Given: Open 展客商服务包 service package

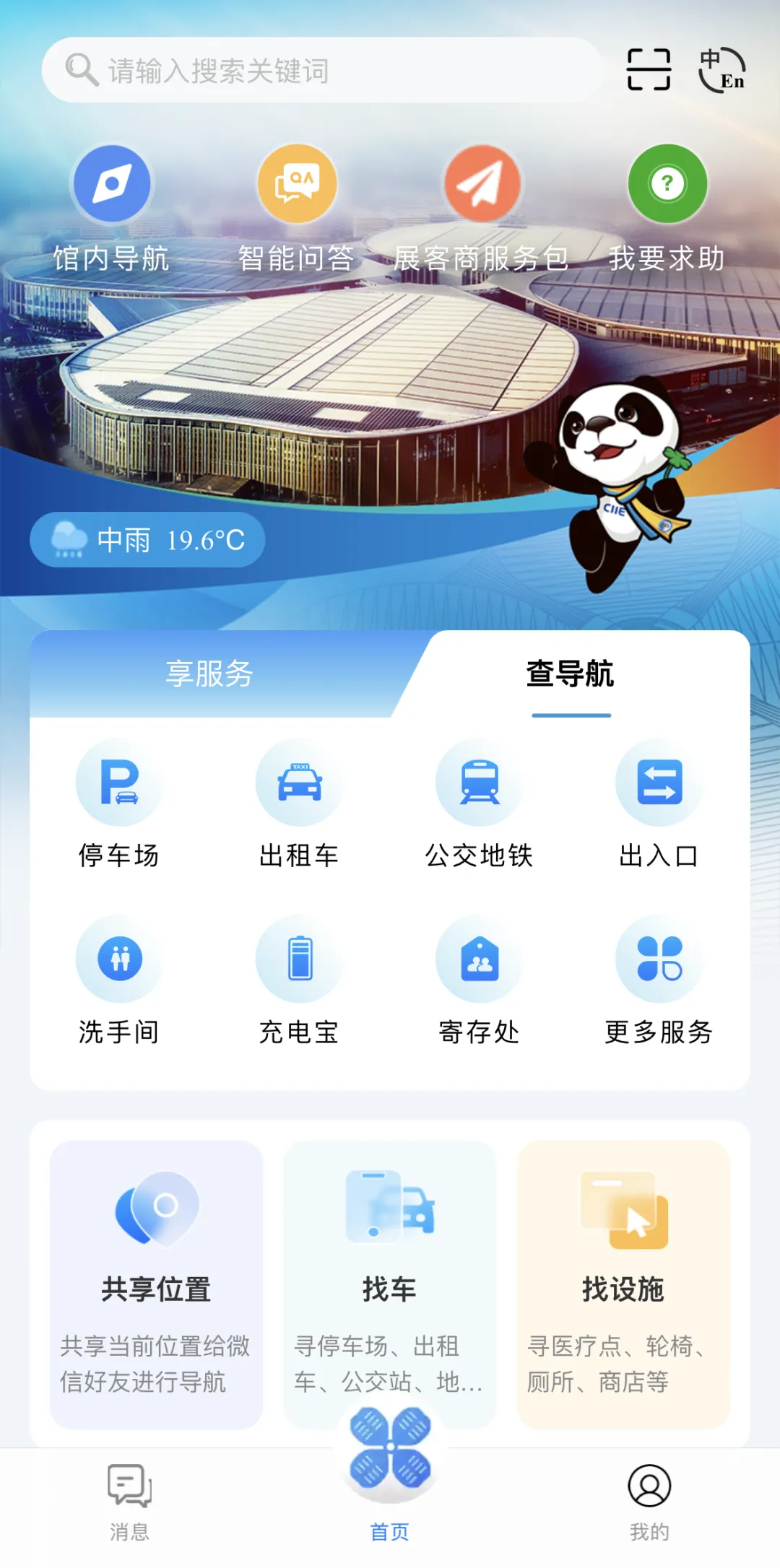Looking at the screenshot, I should pos(482,184).
